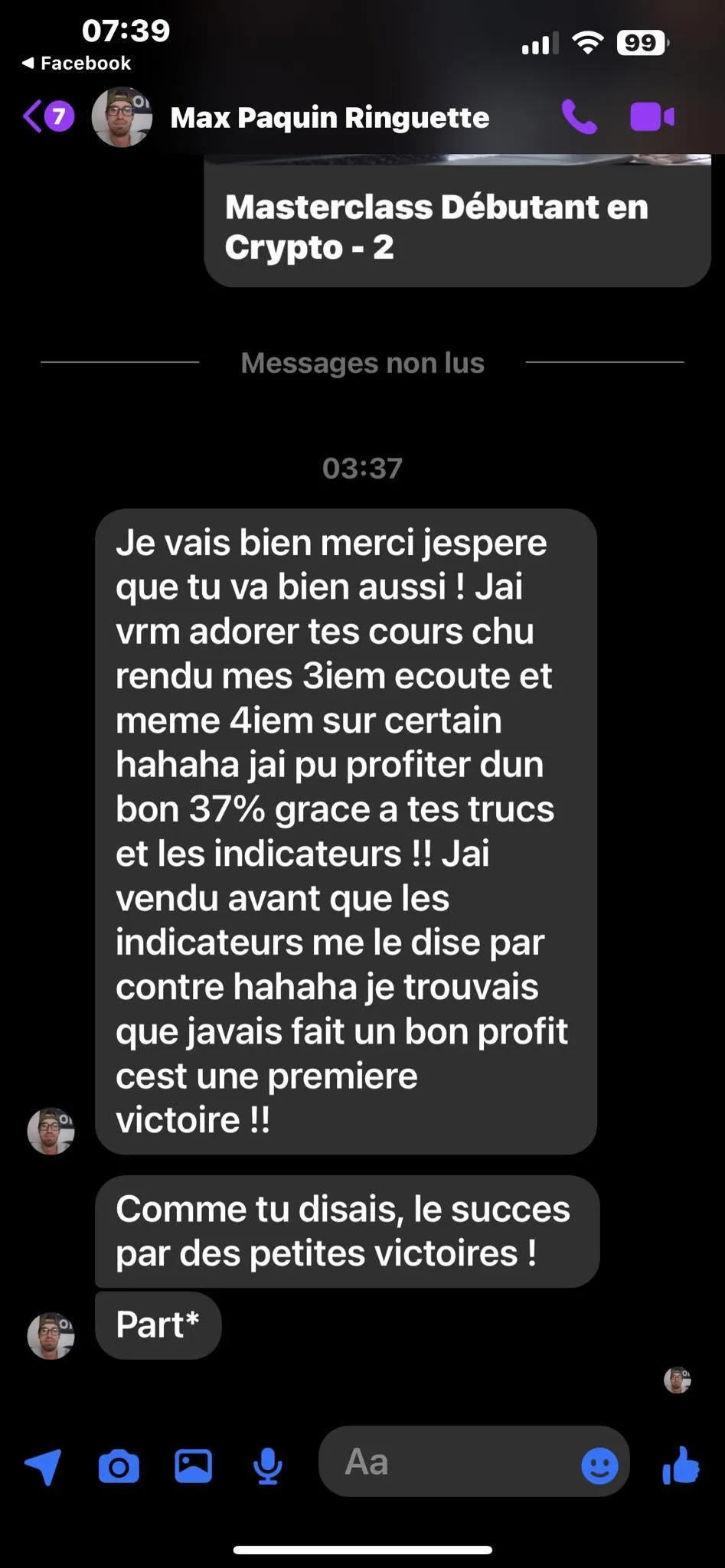Return to the Facebook app
The image size is (725, 1568).
coord(76,64)
